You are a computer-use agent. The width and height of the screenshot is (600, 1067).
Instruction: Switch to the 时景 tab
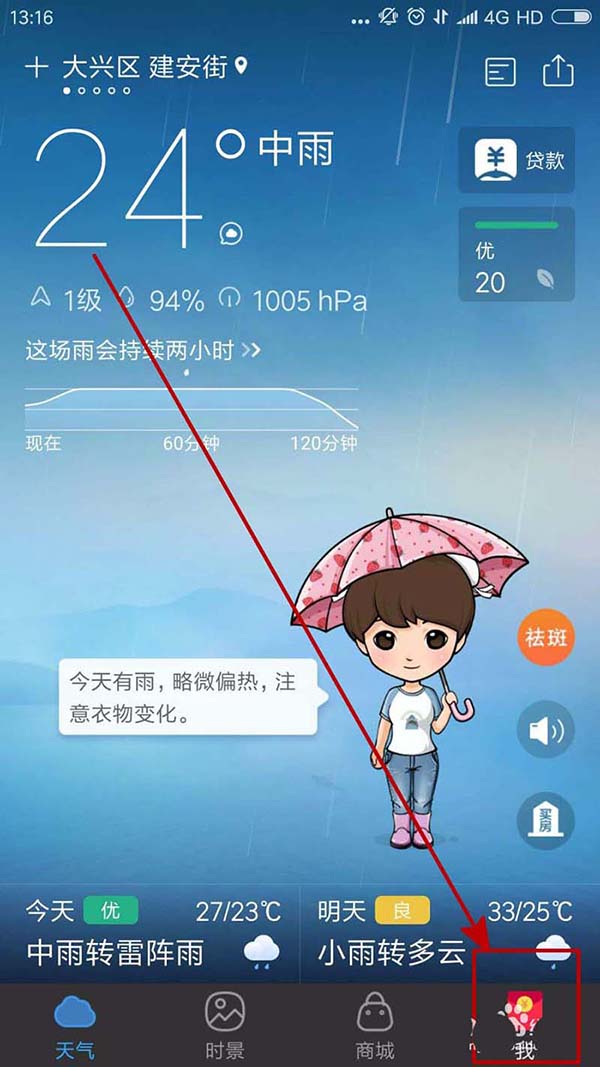225,1025
